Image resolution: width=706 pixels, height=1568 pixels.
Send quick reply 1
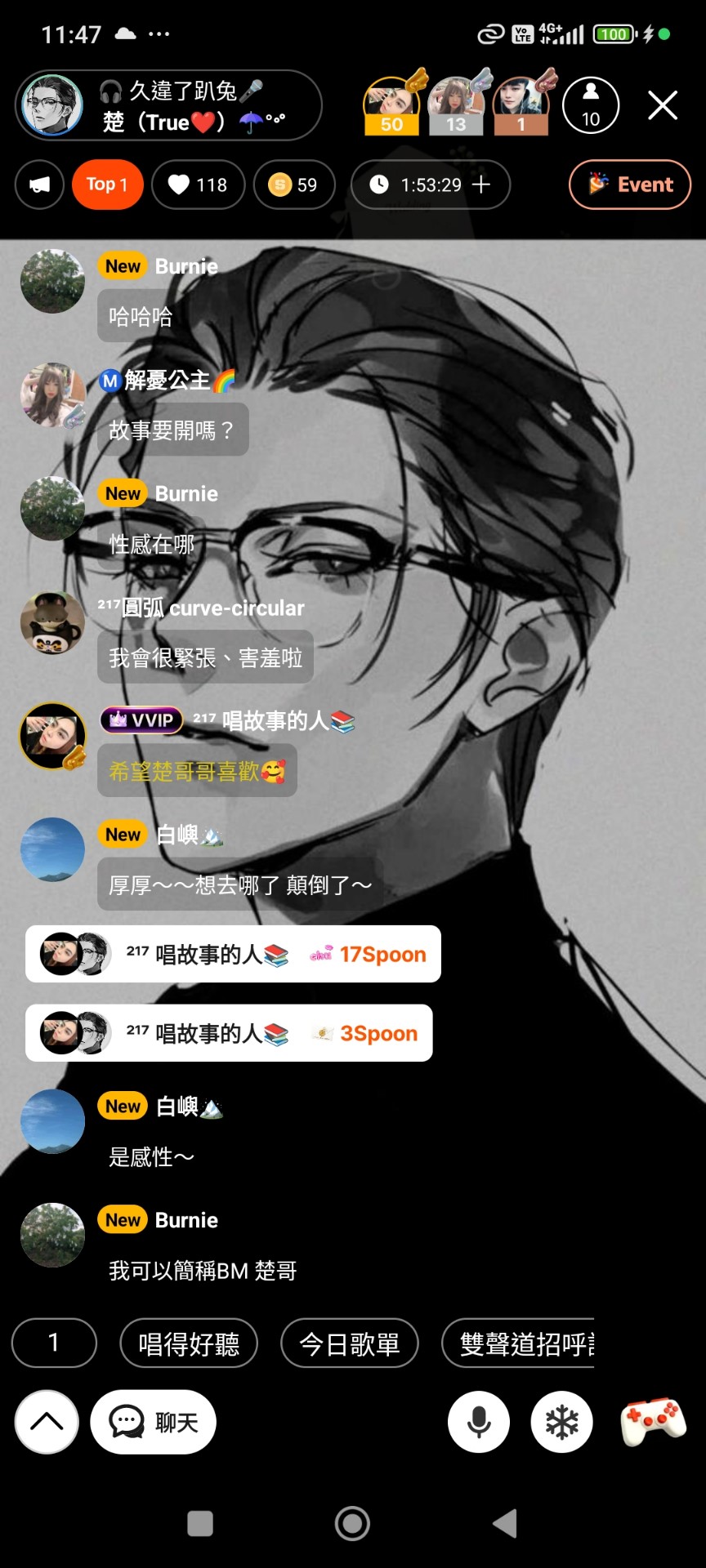54,1343
